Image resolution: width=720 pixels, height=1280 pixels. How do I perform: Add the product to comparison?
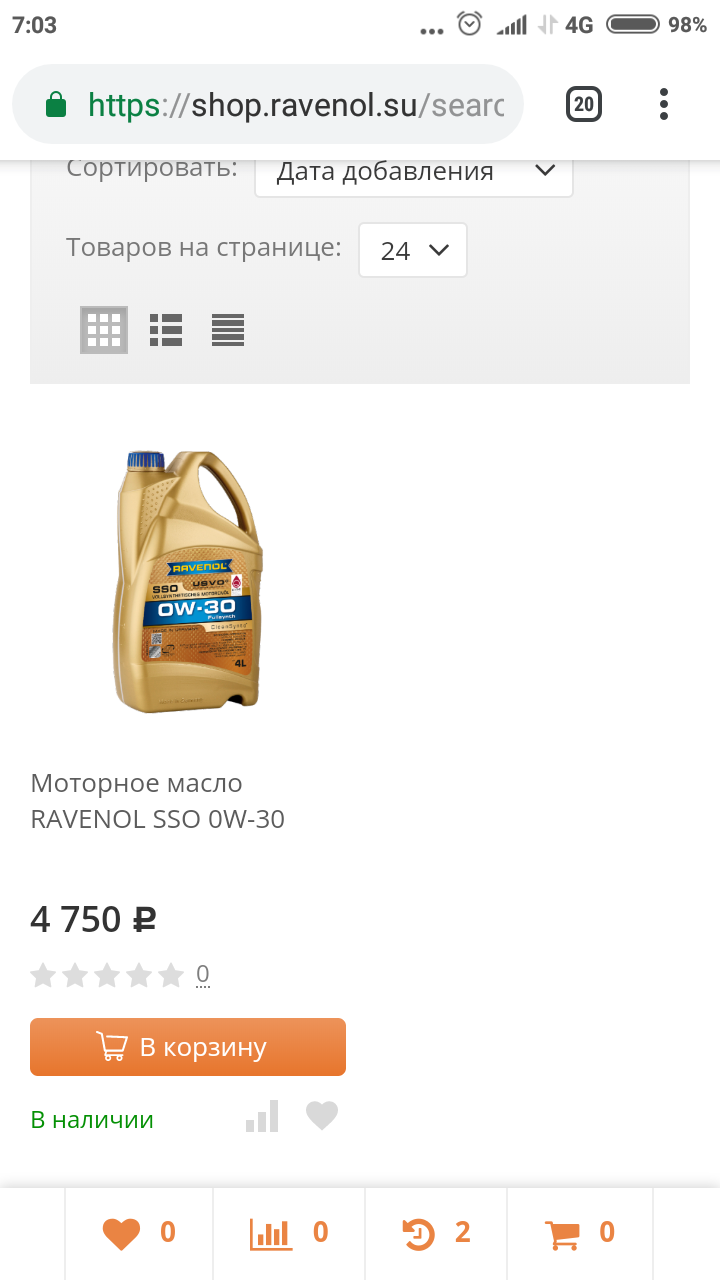click(263, 1116)
